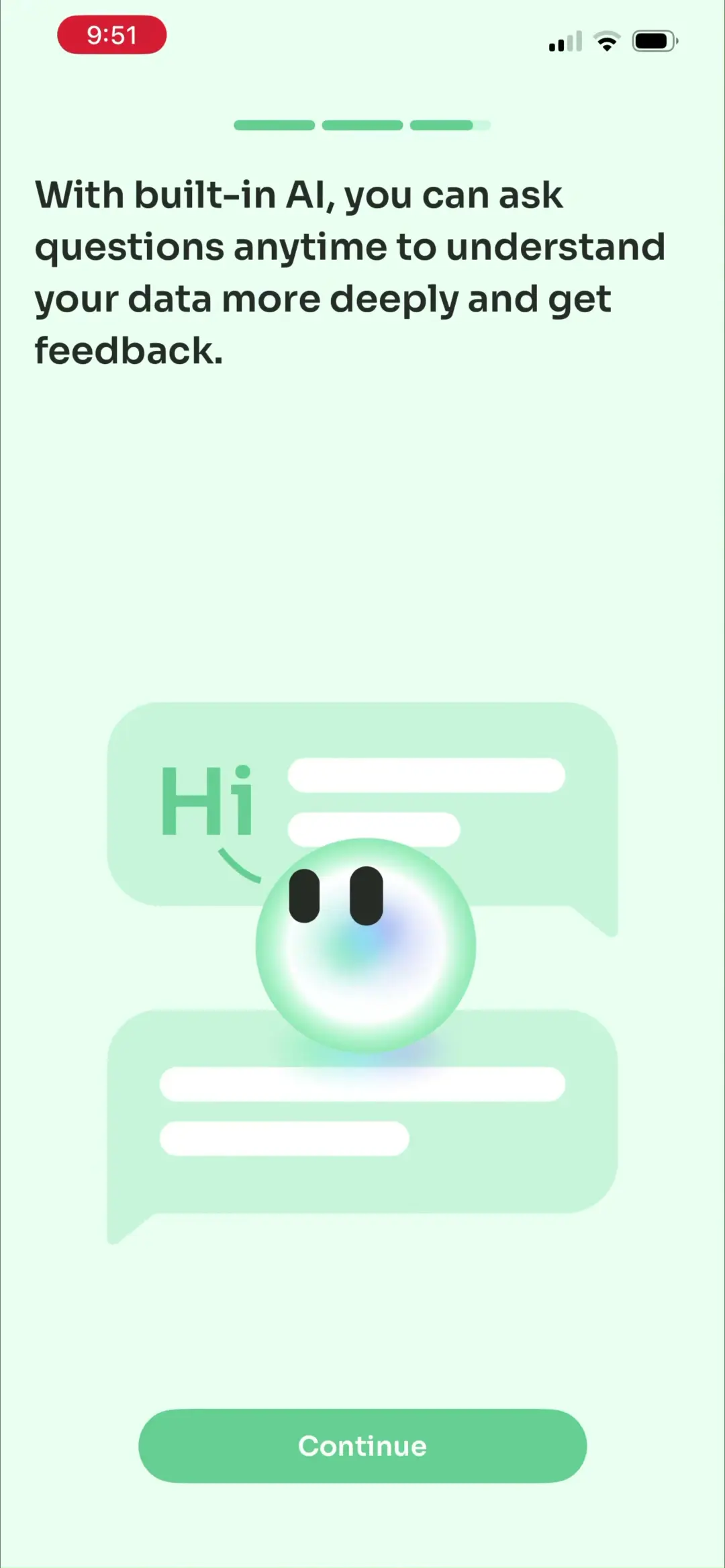Tap the Continue button
Image resolution: width=725 pixels, height=1568 pixels.
pos(362,1446)
